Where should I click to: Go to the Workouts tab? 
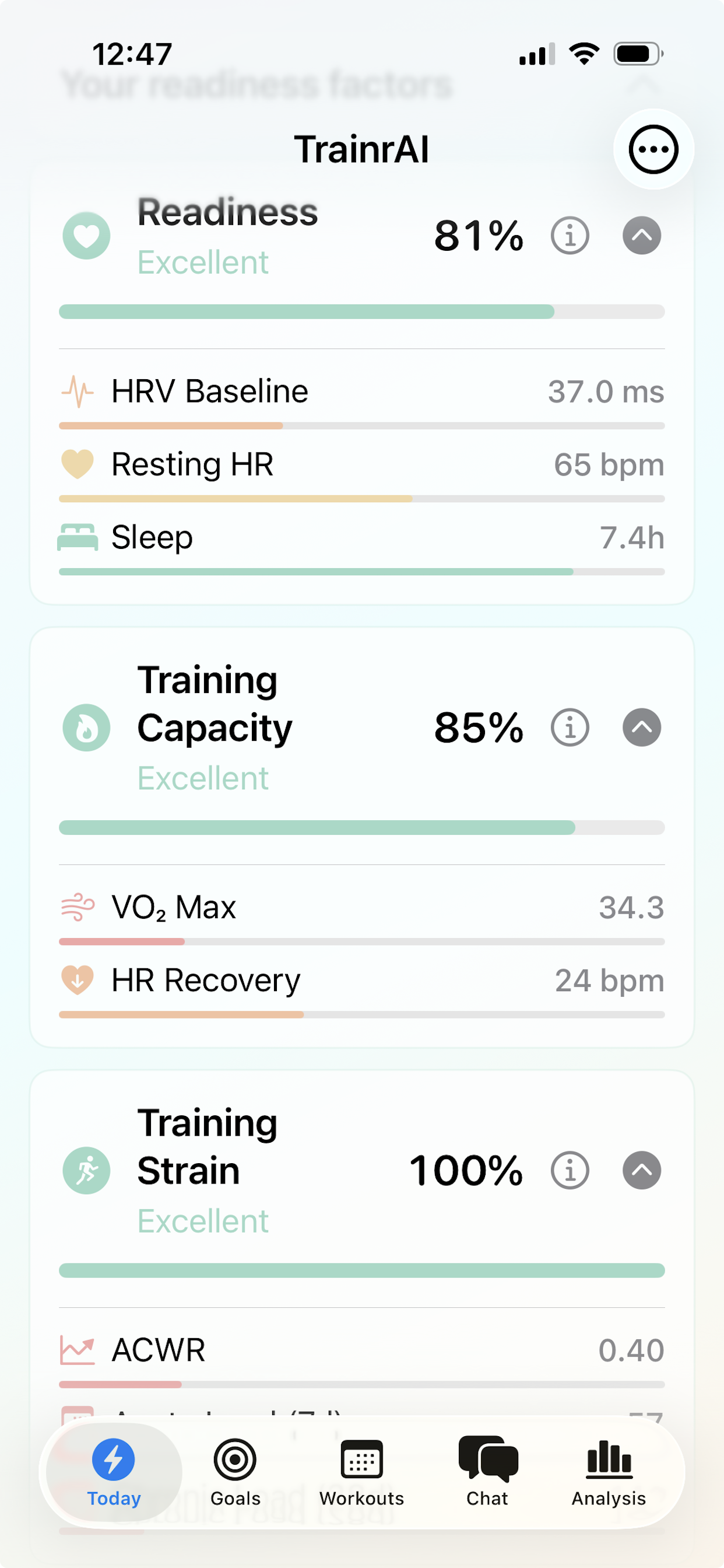point(361,1472)
